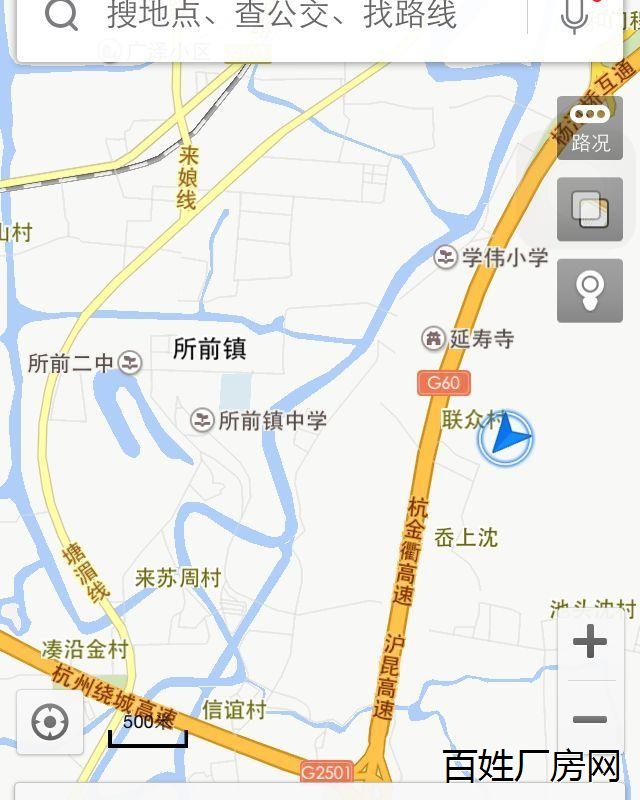Zoom out with the minus button
The image size is (640, 800).
pos(590,719)
